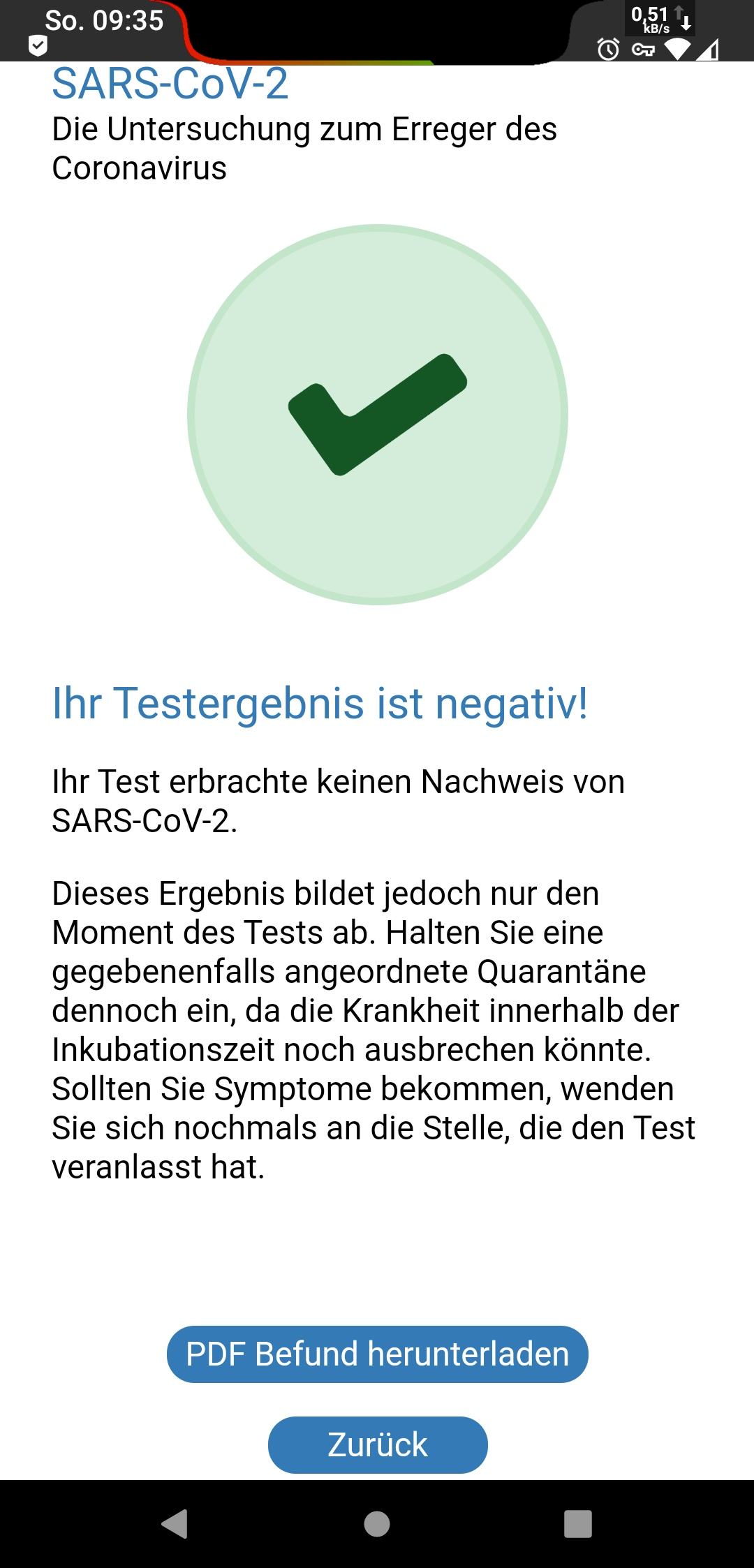754x1568 pixels.
Task: Download the PDF Befund report
Action: pos(377,1354)
